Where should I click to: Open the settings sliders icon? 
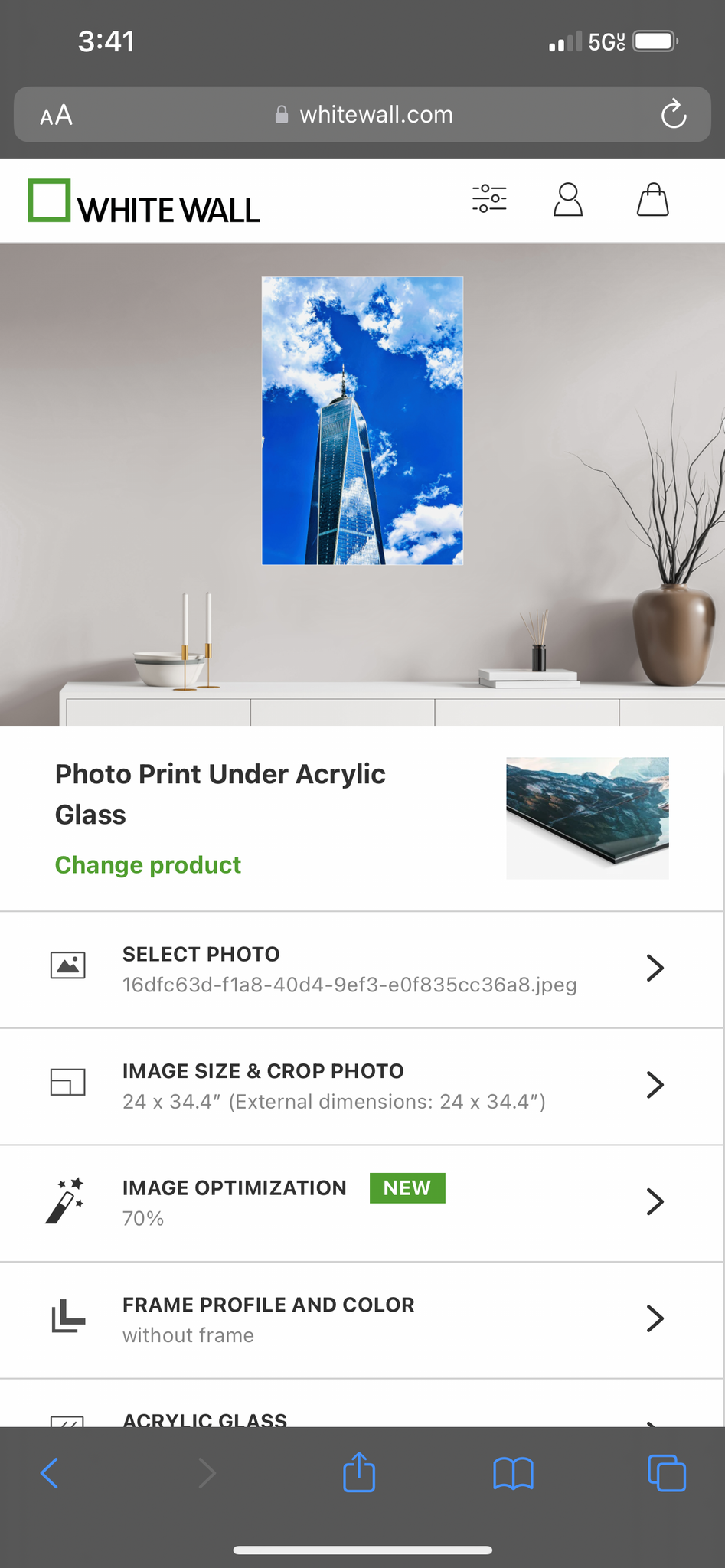click(x=489, y=199)
